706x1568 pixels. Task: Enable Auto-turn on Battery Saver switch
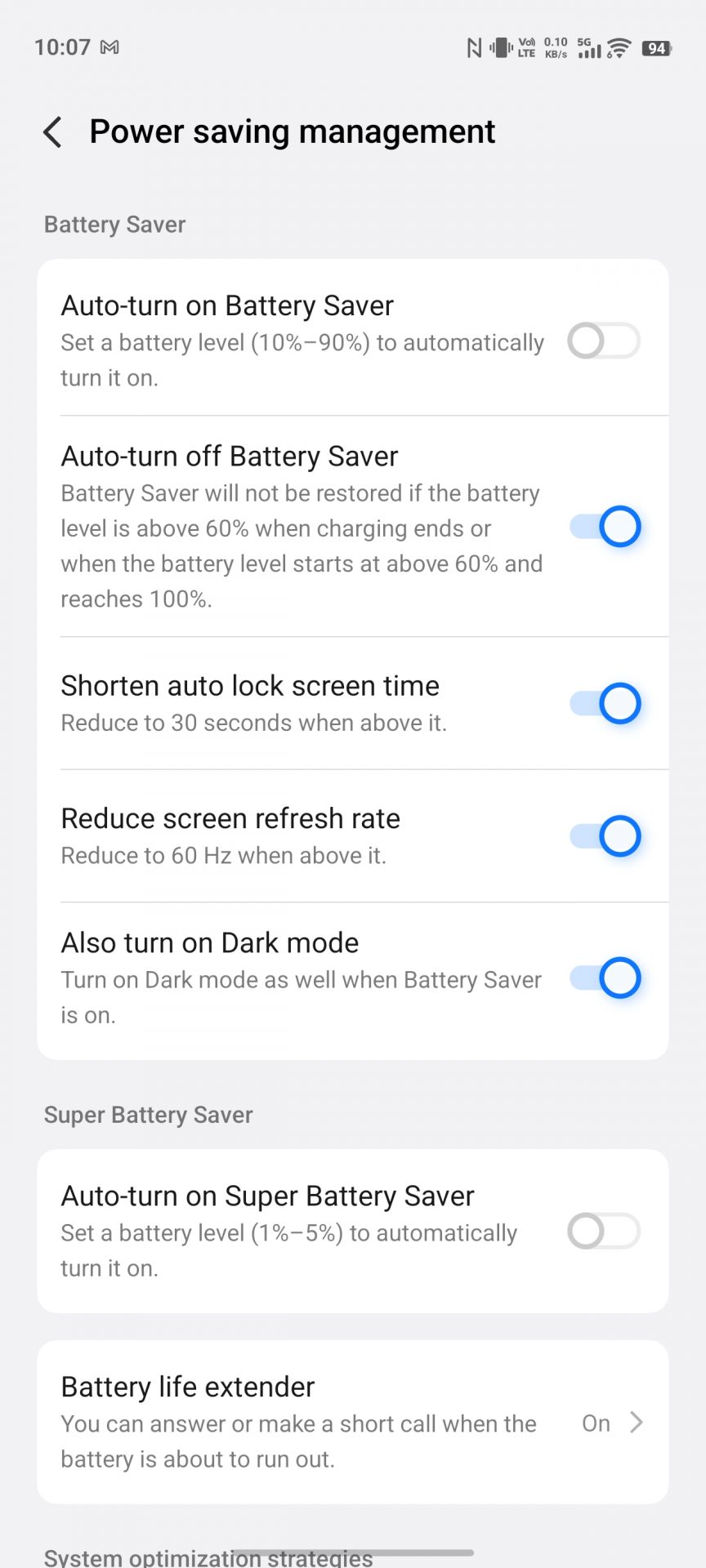(x=603, y=341)
